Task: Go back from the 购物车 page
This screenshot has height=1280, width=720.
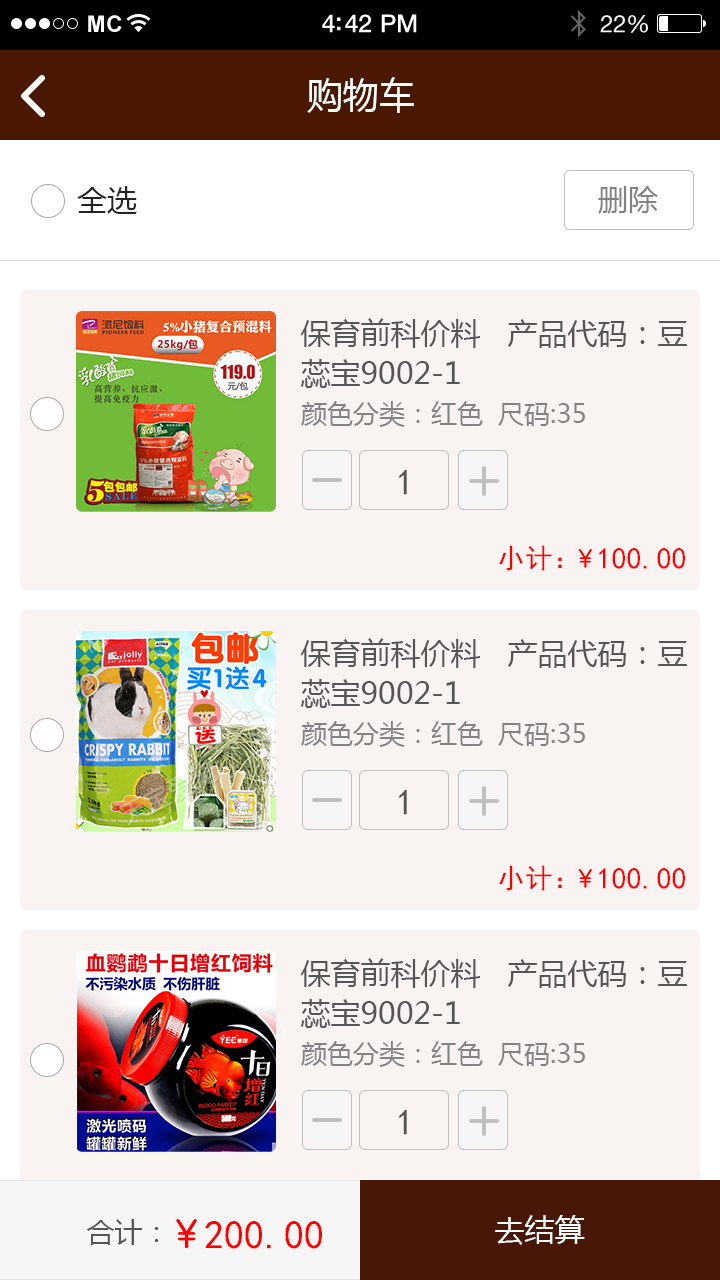Action: pyautogui.click(x=34, y=96)
